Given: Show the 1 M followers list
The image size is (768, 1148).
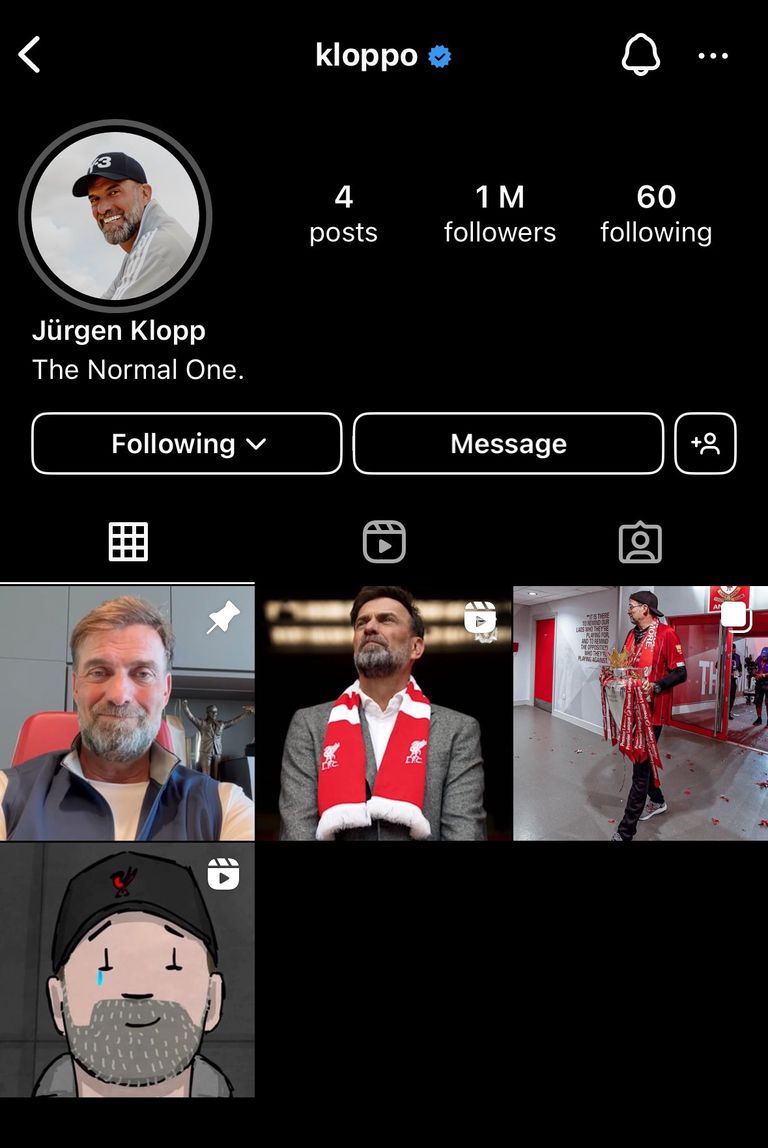Looking at the screenshot, I should 500,214.
